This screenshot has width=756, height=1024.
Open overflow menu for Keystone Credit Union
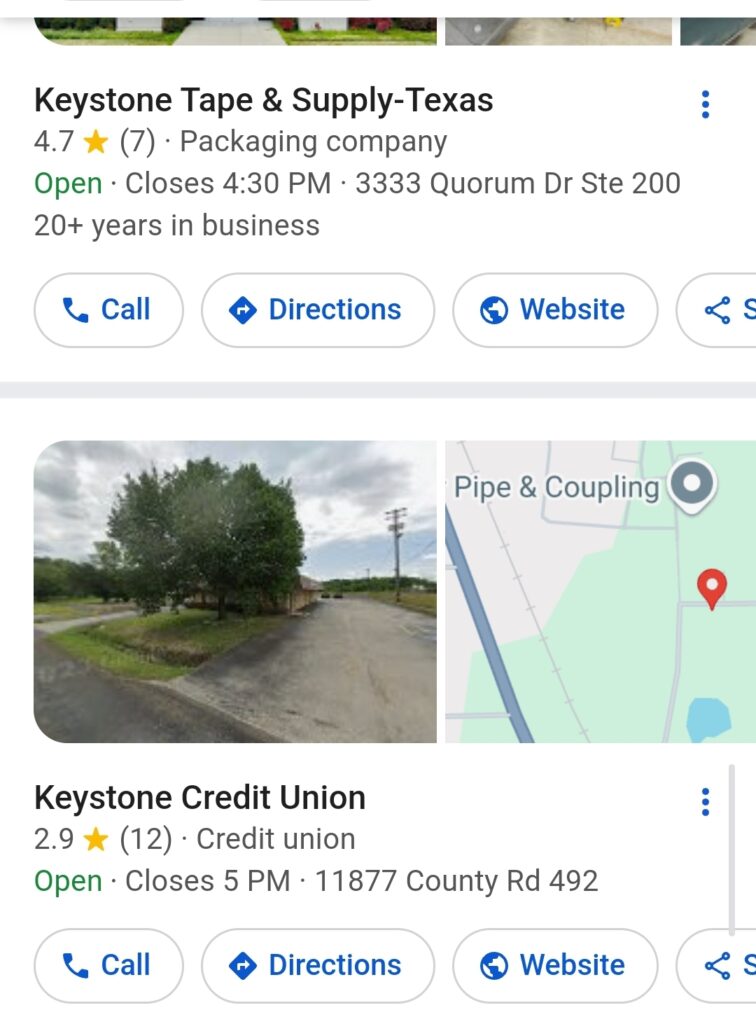705,802
